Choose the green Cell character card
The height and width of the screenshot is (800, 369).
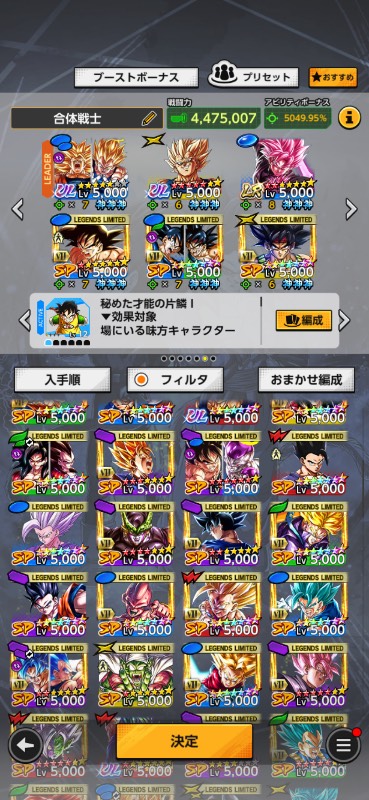[135, 533]
